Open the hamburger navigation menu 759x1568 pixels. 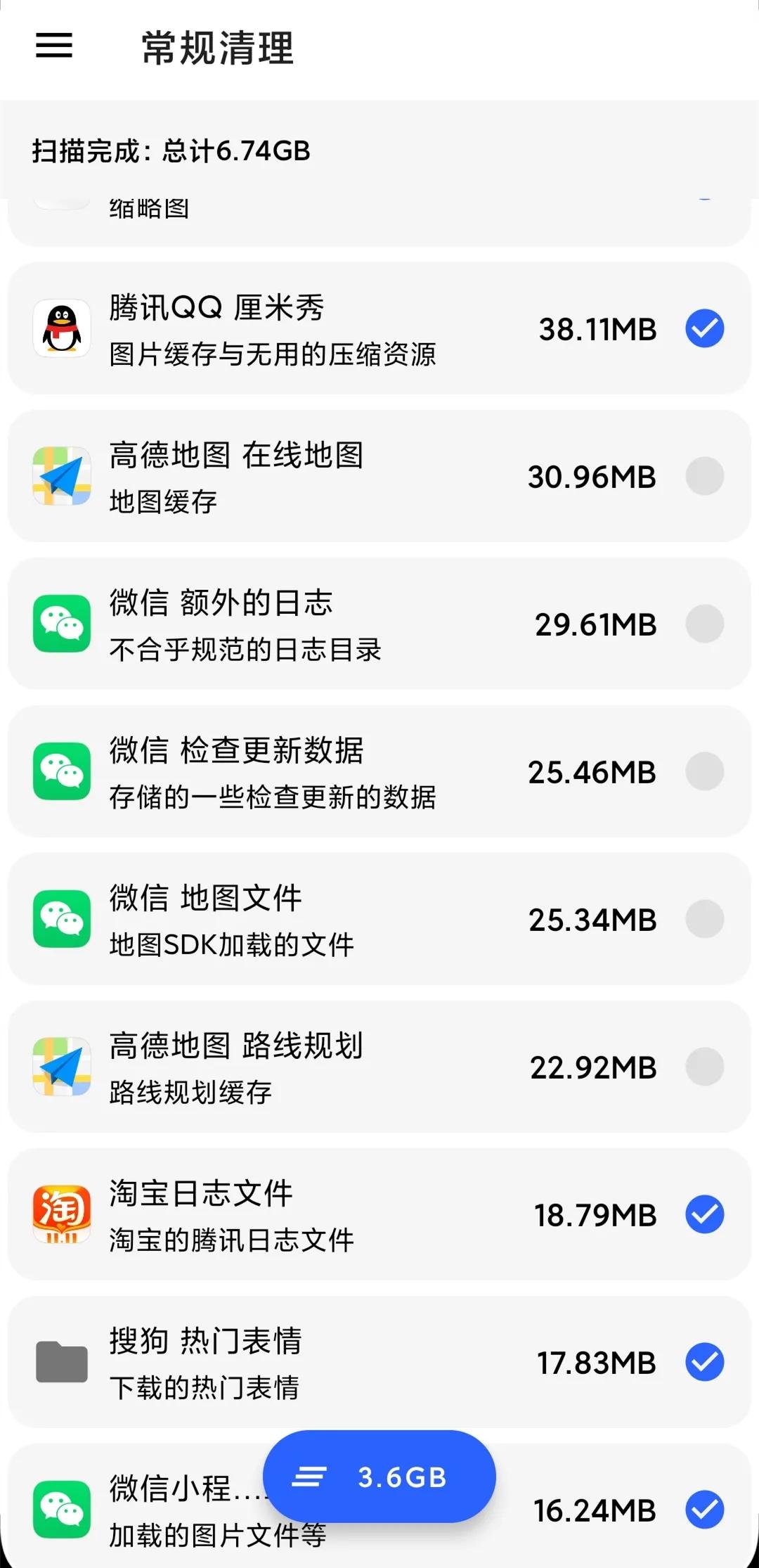pos(53,47)
